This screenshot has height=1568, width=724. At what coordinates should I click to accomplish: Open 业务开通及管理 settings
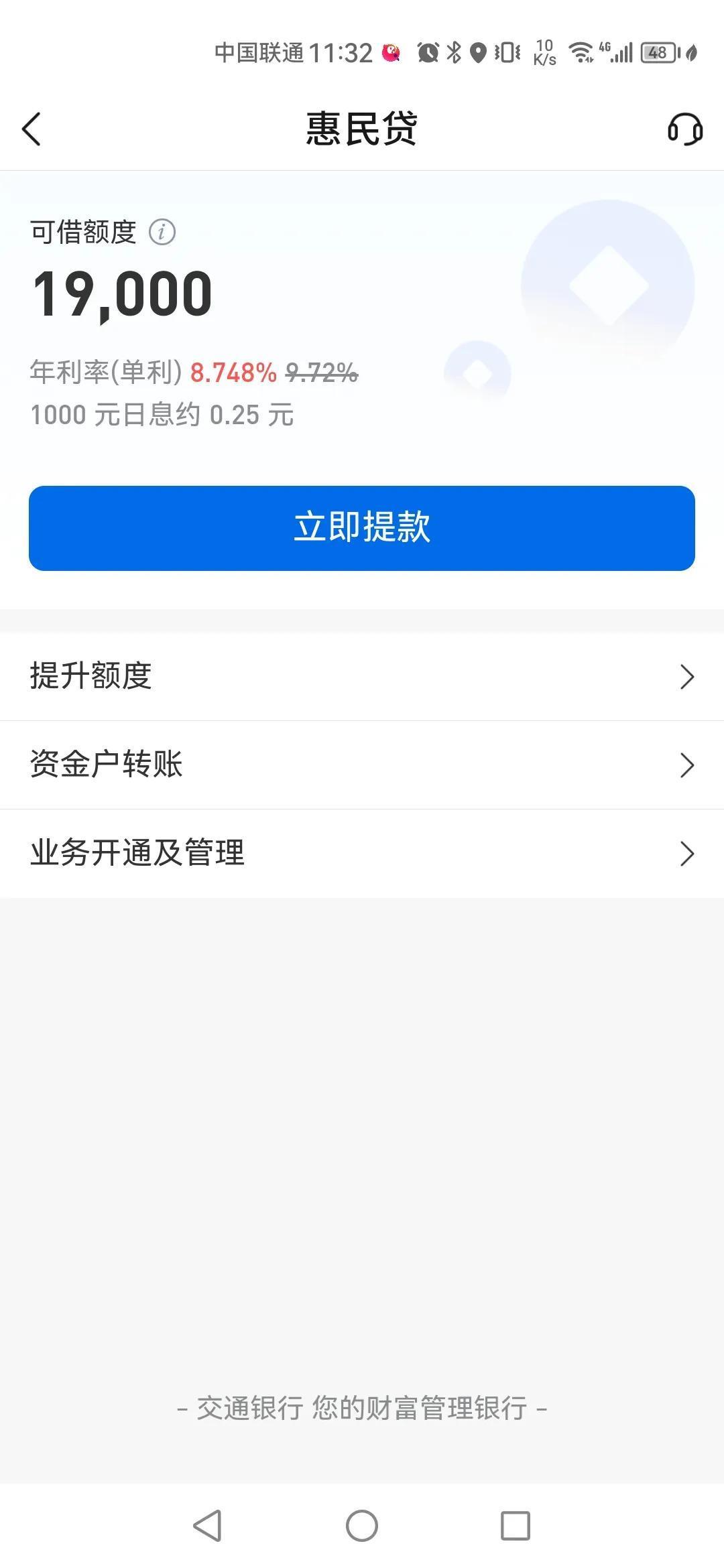point(362,853)
